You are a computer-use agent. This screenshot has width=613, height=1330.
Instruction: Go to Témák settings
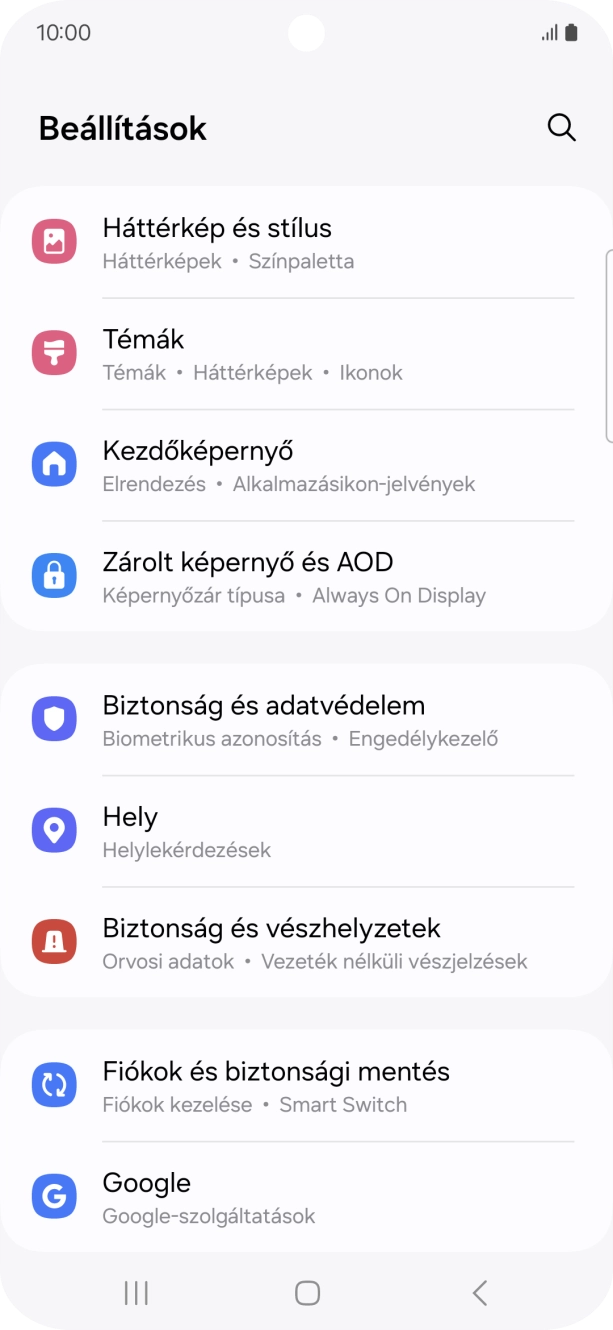tap(306, 354)
